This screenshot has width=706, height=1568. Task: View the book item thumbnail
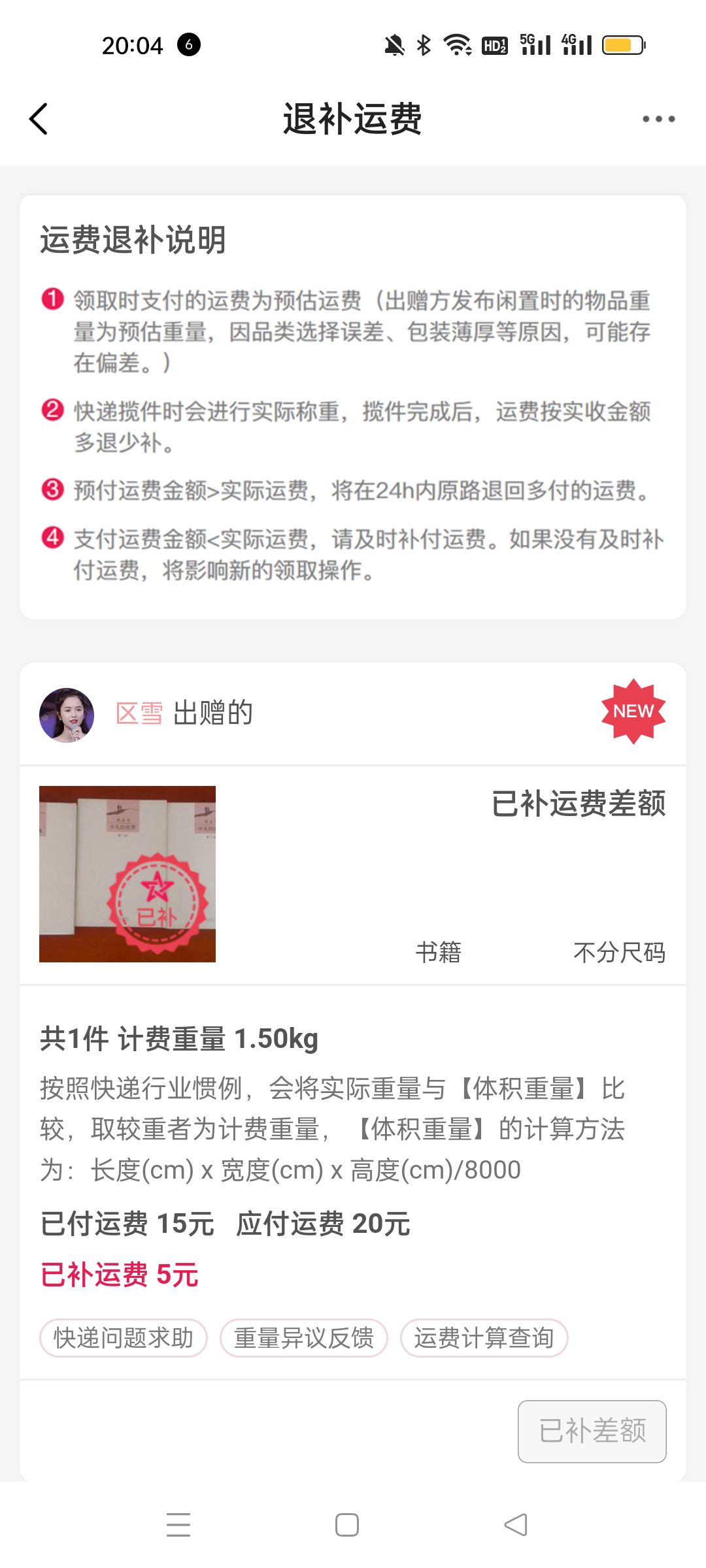(127, 874)
